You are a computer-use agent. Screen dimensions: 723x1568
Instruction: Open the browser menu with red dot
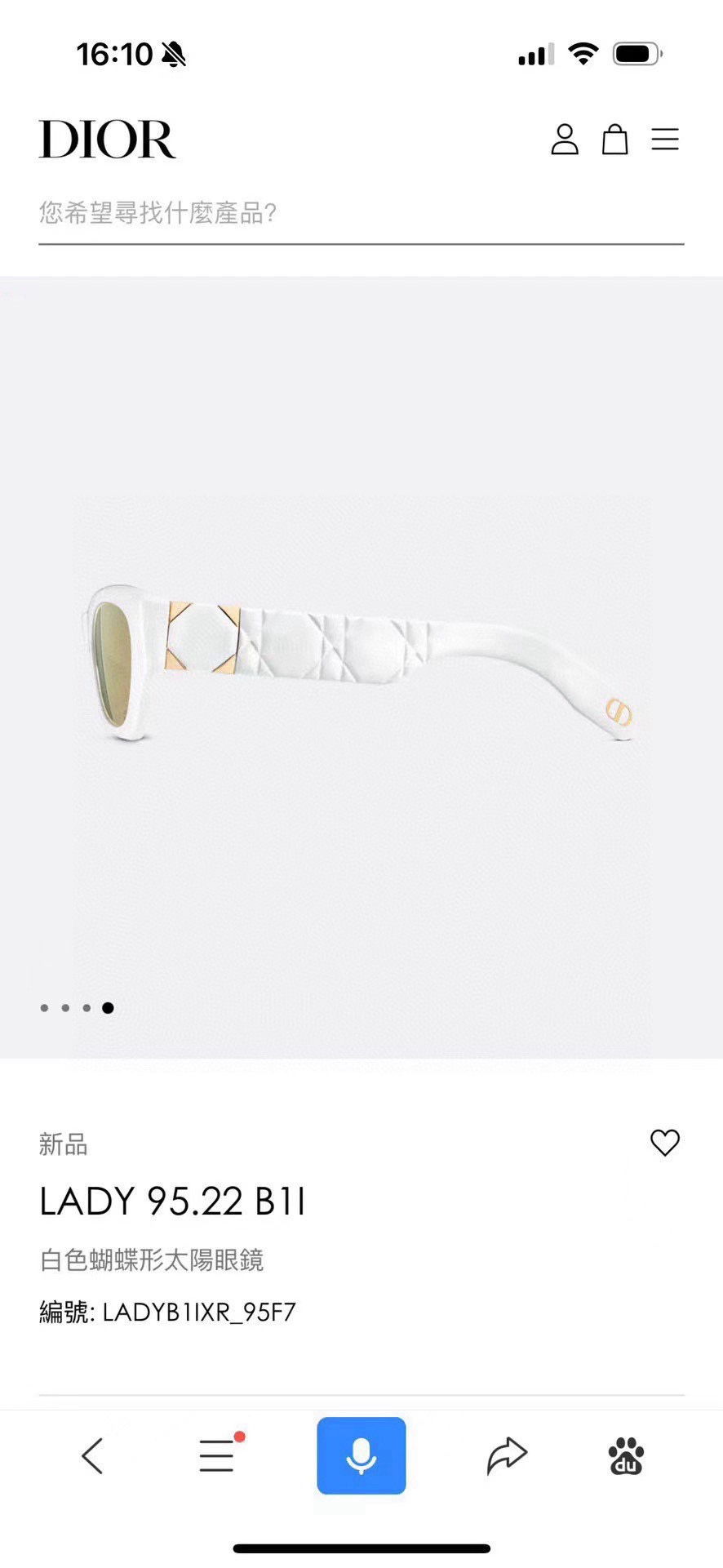tap(218, 1456)
